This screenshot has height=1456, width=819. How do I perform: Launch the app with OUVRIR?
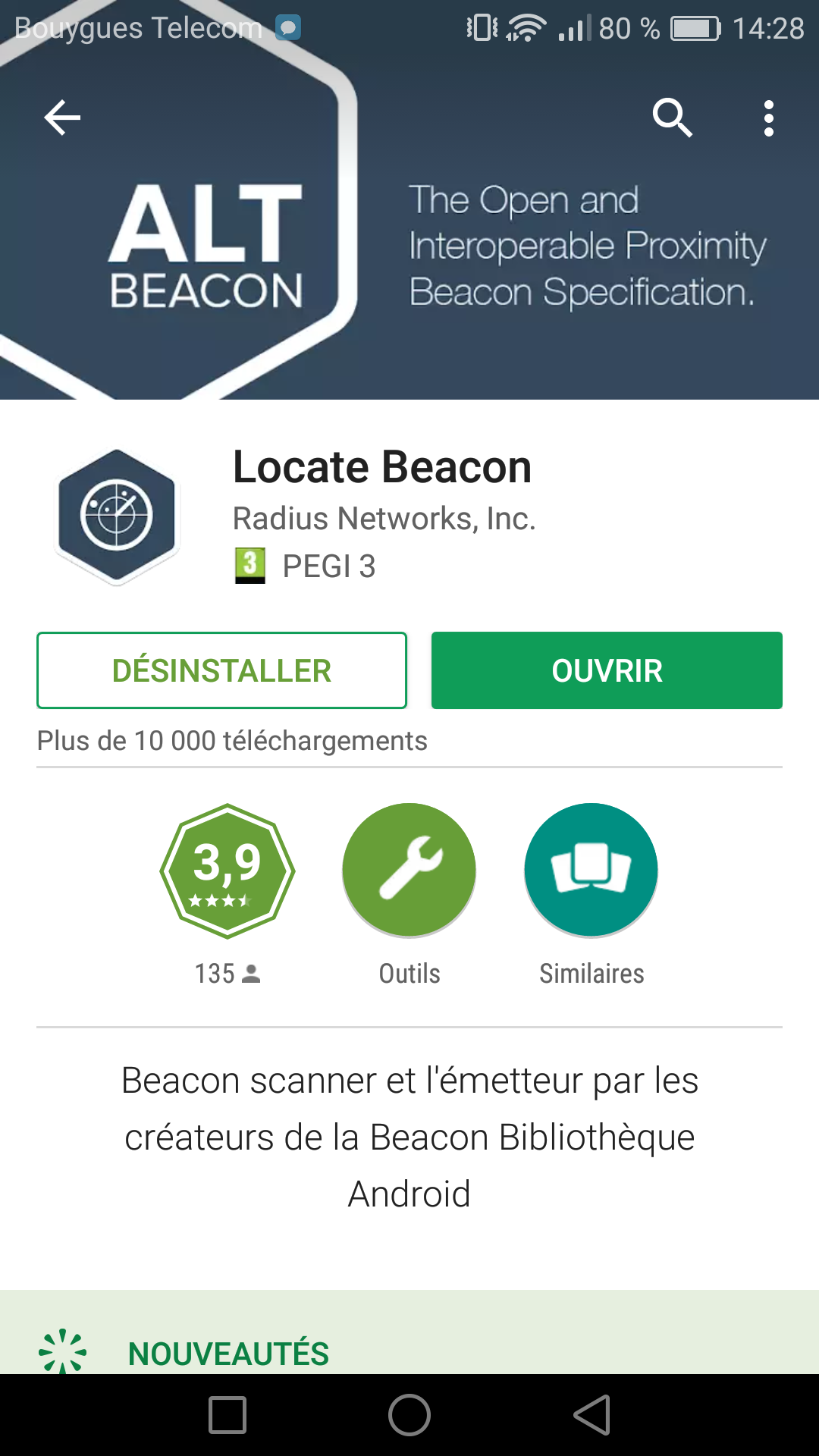[607, 670]
